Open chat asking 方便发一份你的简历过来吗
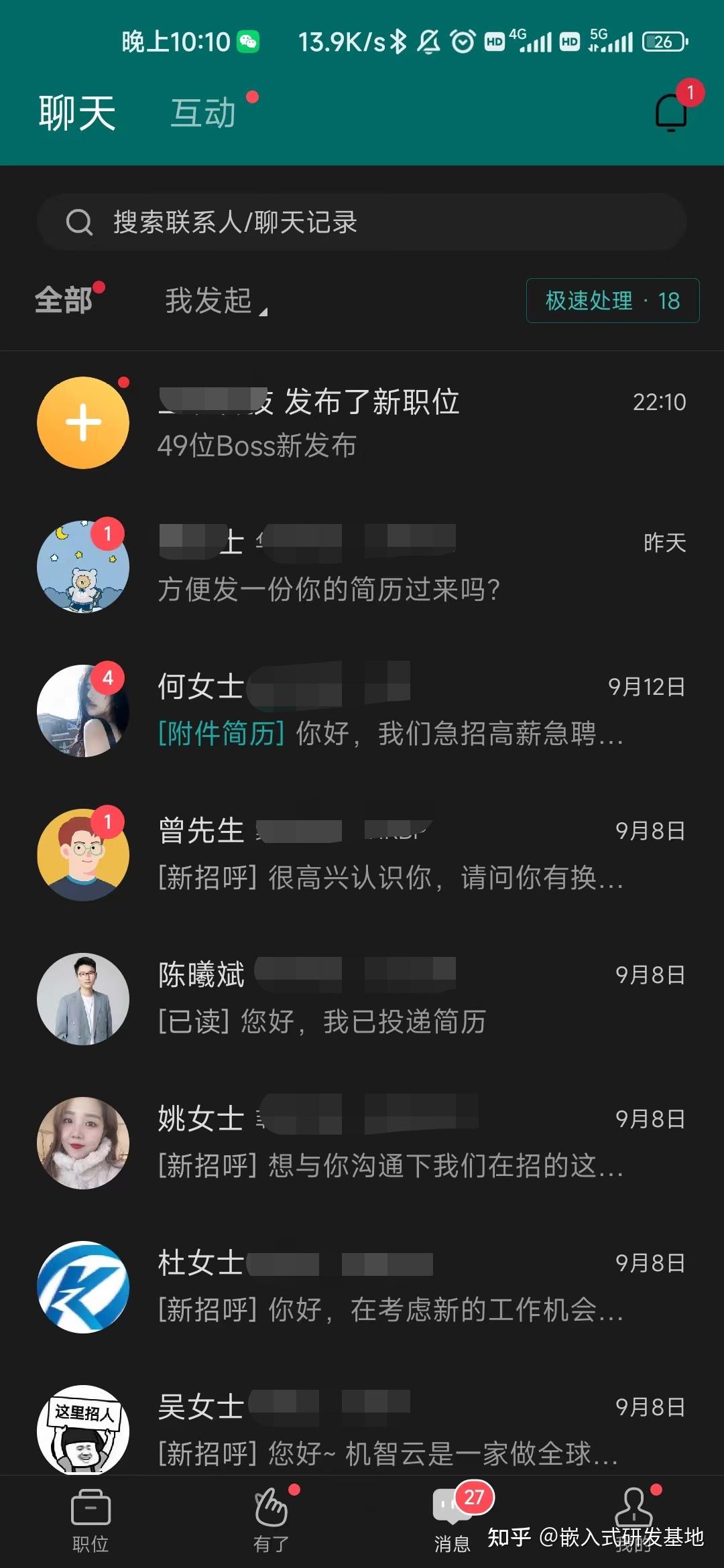Image resolution: width=724 pixels, height=1568 pixels. (x=362, y=566)
